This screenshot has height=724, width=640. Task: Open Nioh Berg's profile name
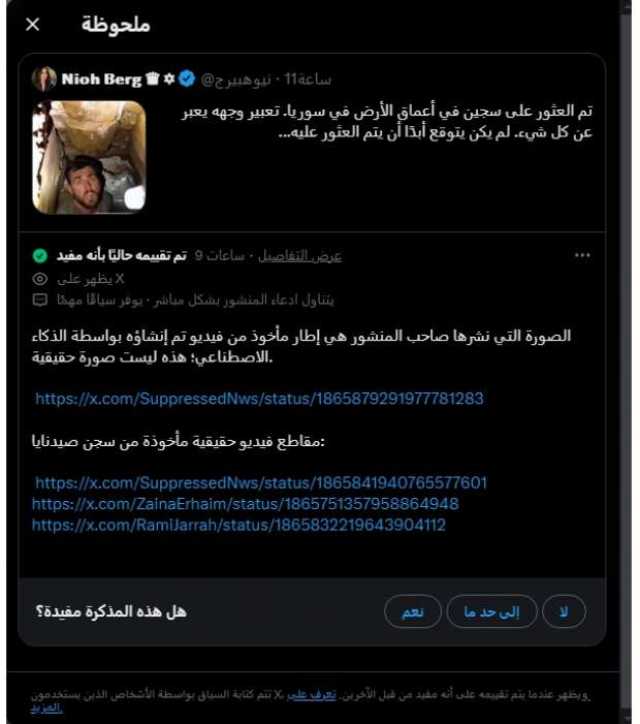coord(101,79)
